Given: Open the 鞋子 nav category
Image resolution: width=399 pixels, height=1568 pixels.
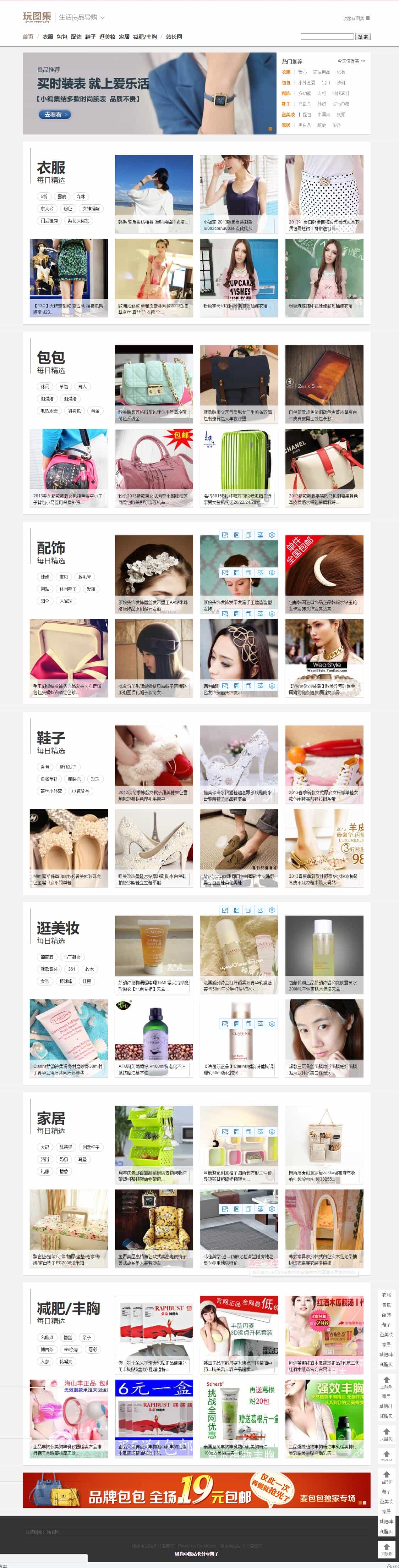Looking at the screenshot, I should pos(90,37).
